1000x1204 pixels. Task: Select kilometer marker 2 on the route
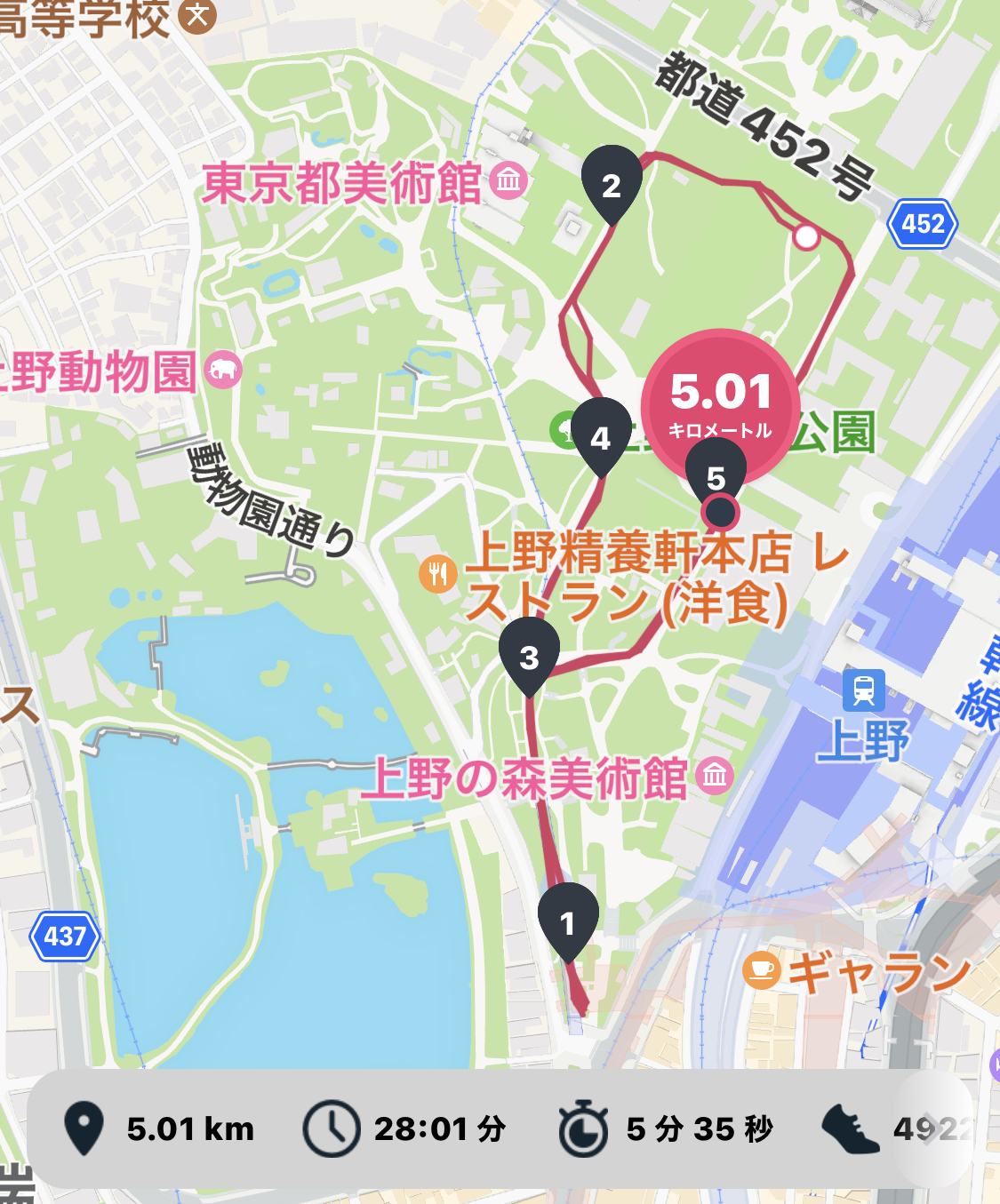(612, 182)
